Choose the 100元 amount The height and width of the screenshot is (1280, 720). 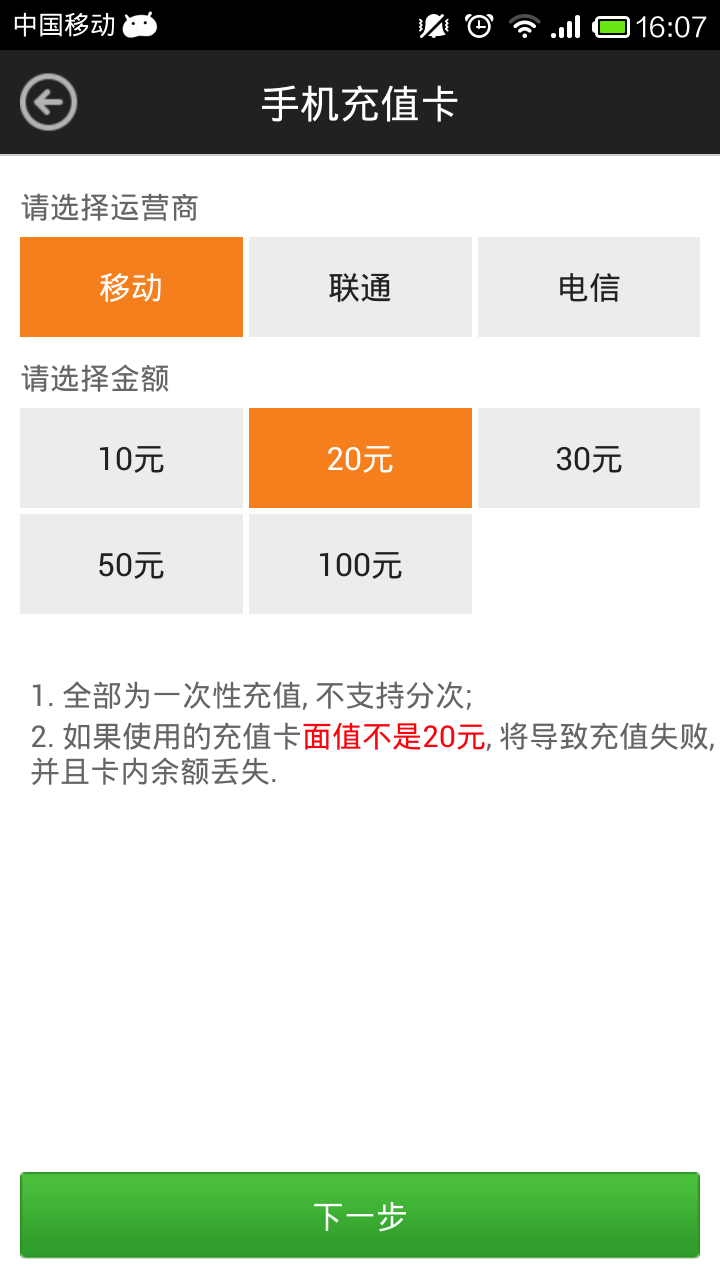[360, 564]
